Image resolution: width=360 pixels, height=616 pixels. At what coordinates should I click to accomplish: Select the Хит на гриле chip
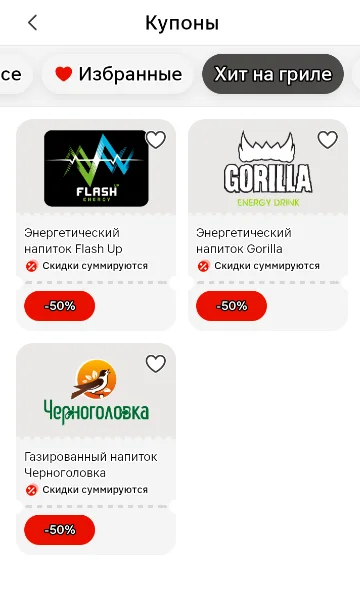click(x=273, y=74)
